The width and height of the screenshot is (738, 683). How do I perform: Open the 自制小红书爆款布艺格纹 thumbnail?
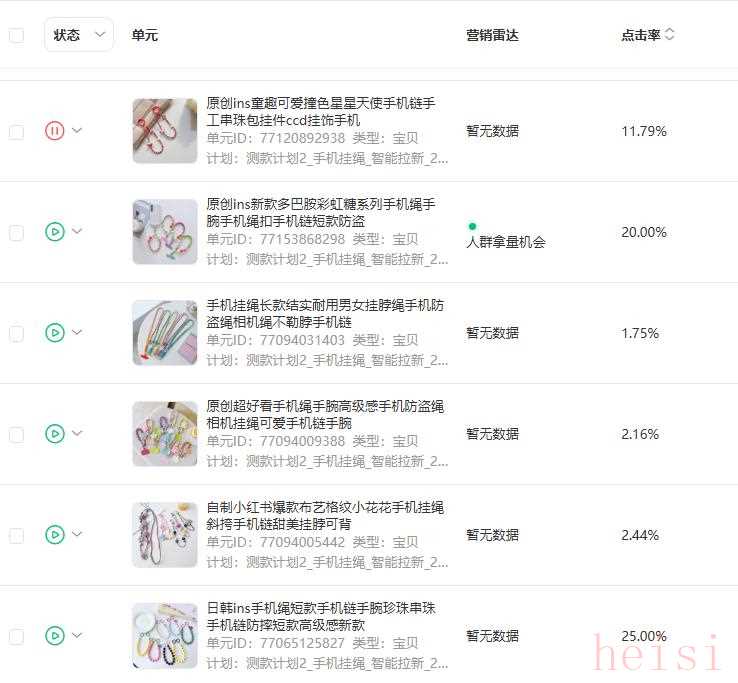(164, 535)
